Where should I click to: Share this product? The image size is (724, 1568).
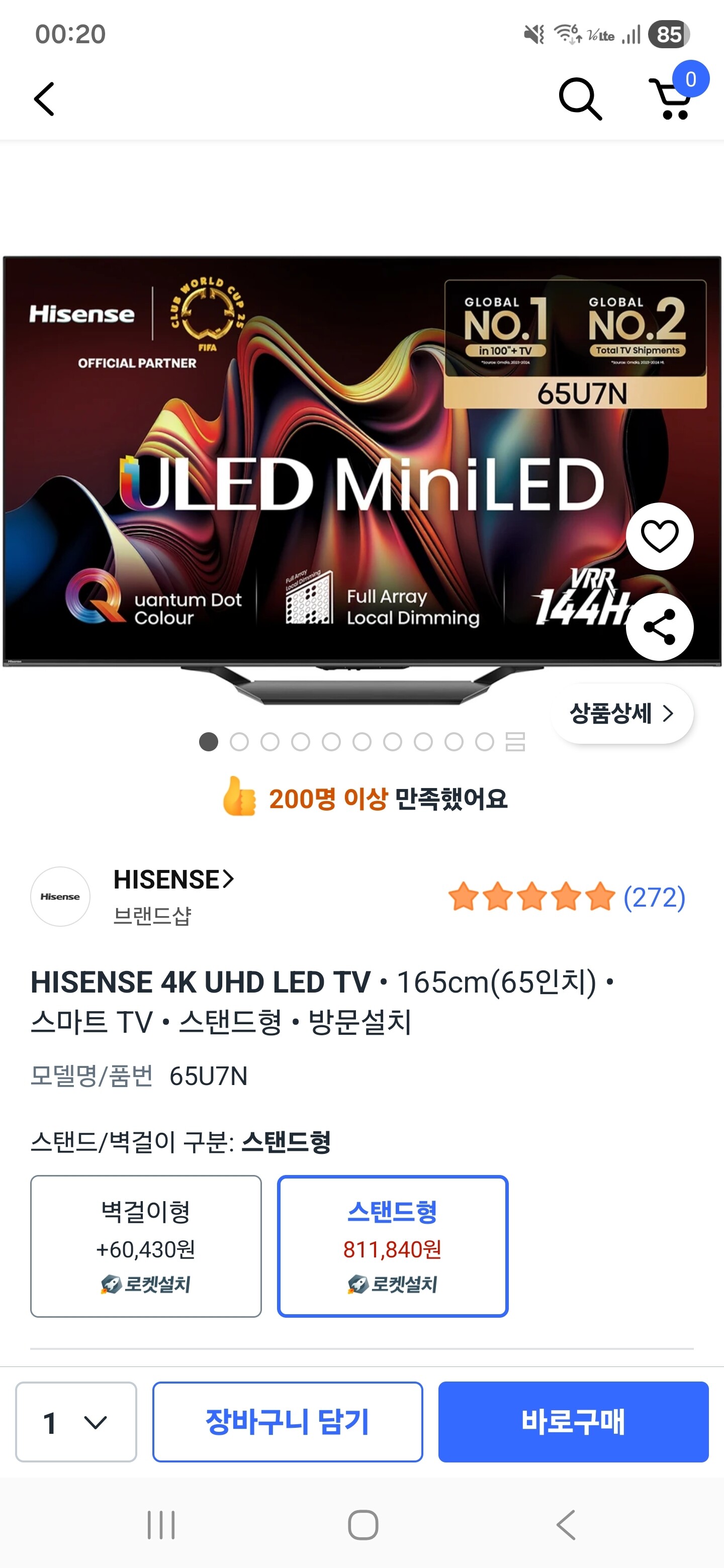click(x=660, y=626)
